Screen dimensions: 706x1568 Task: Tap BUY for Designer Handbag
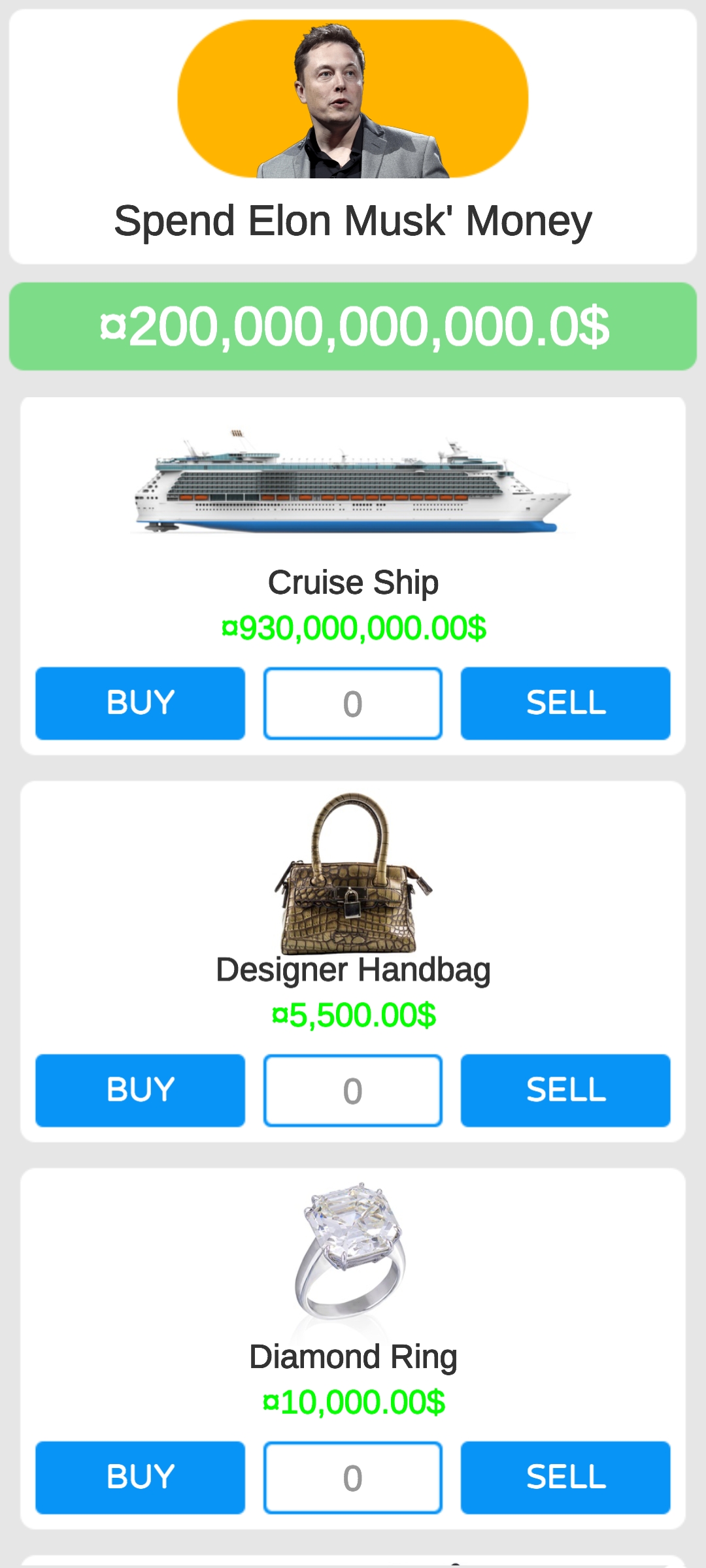click(x=140, y=1090)
